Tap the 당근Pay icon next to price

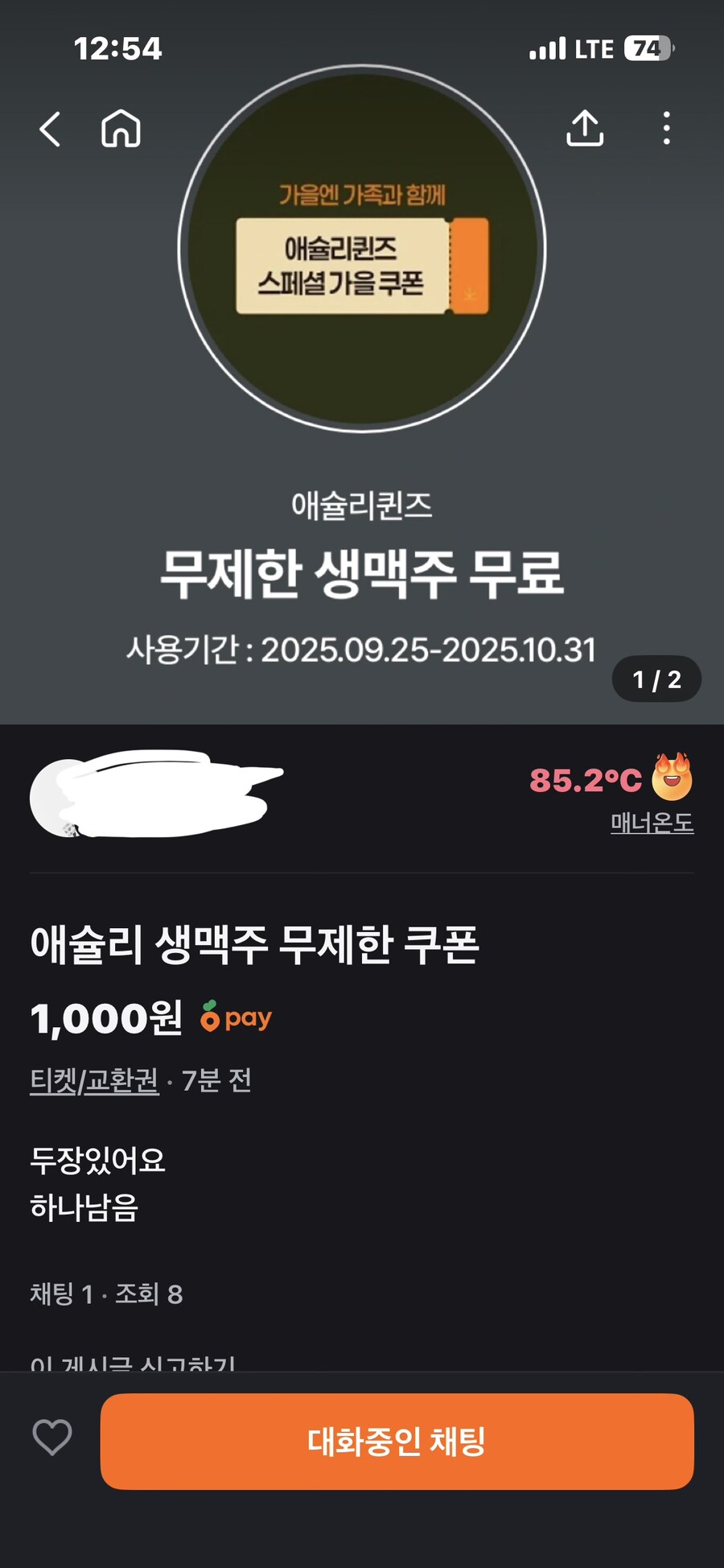point(235,1017)
